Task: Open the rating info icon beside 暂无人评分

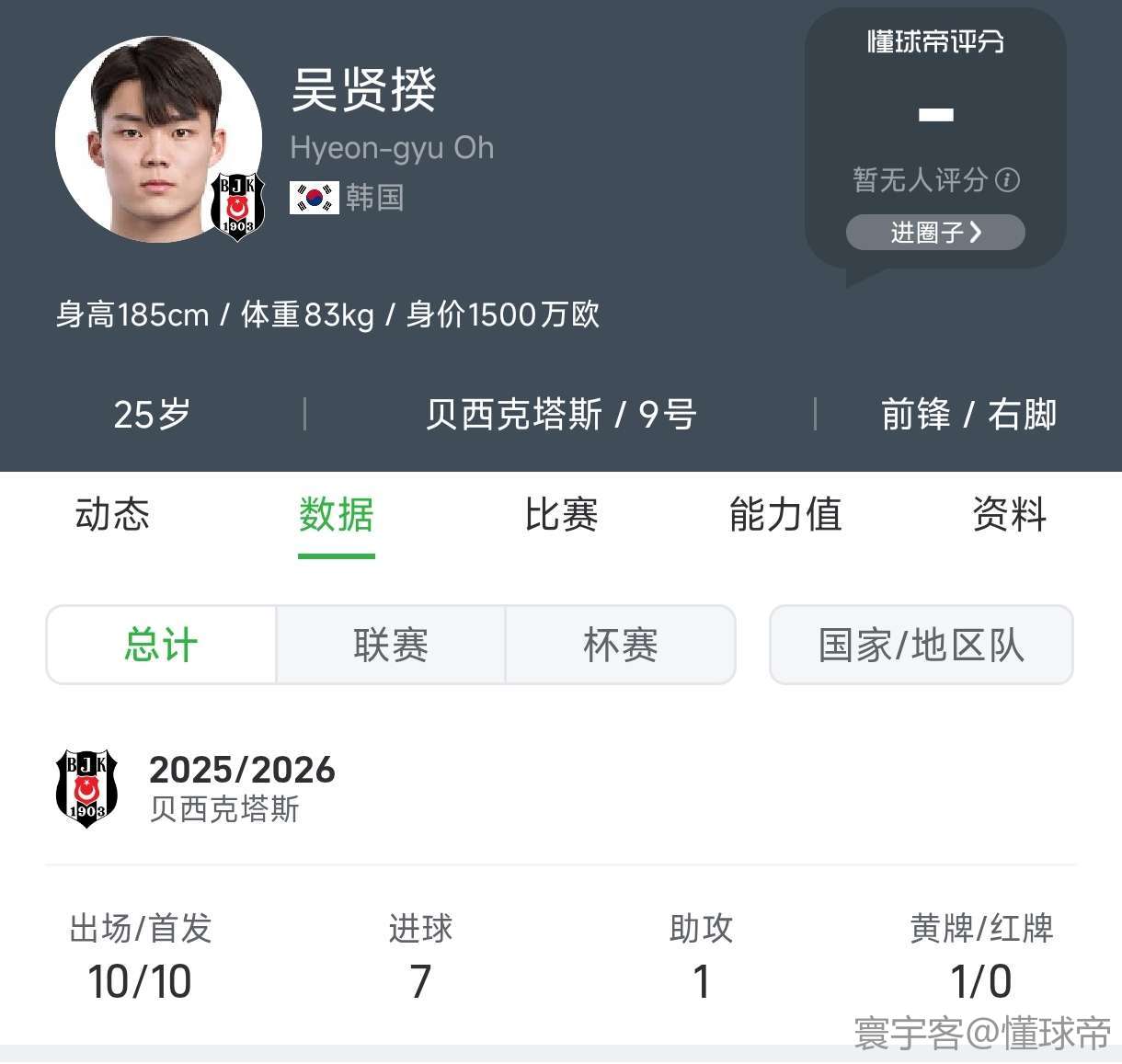Action: [x=1008, y=179]
